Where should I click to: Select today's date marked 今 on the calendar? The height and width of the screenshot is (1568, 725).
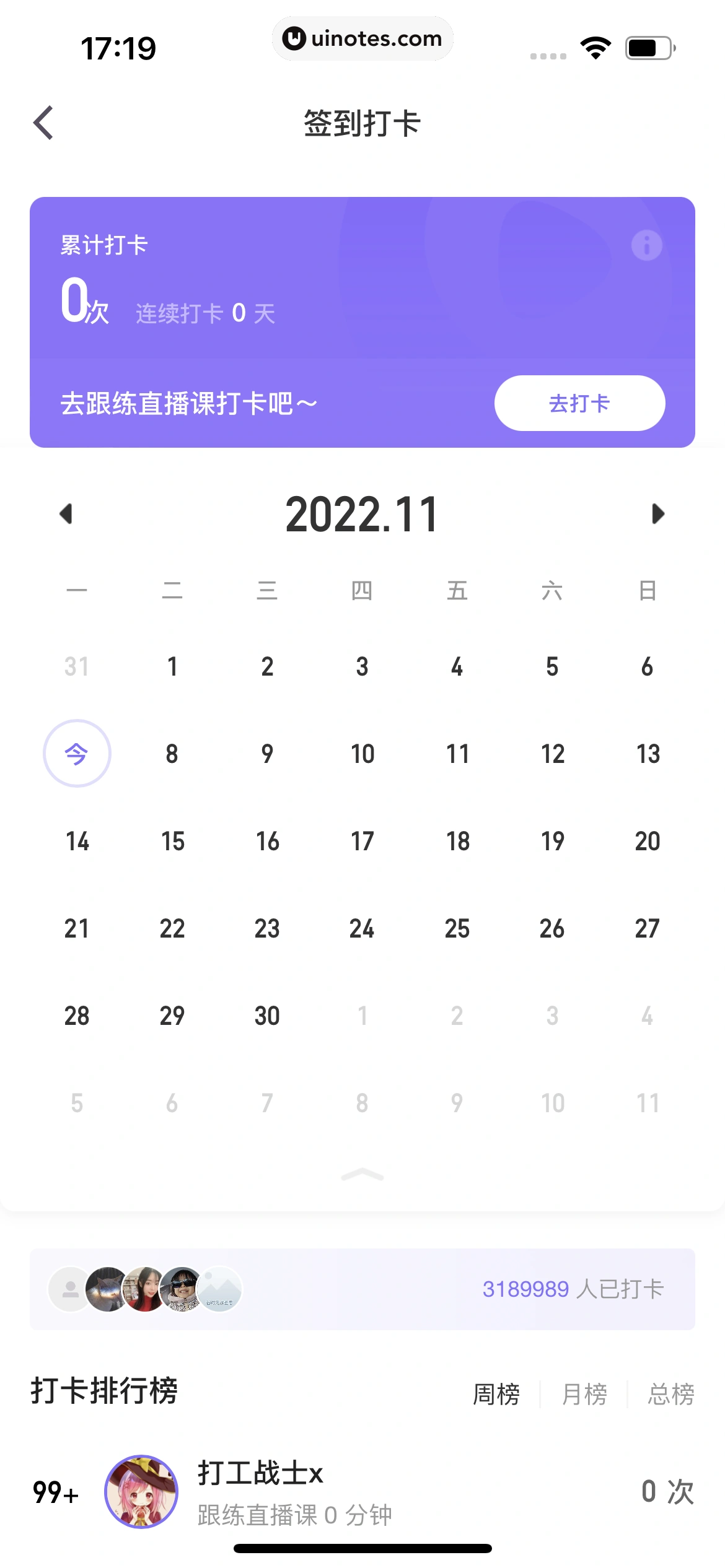click(77, 754)
